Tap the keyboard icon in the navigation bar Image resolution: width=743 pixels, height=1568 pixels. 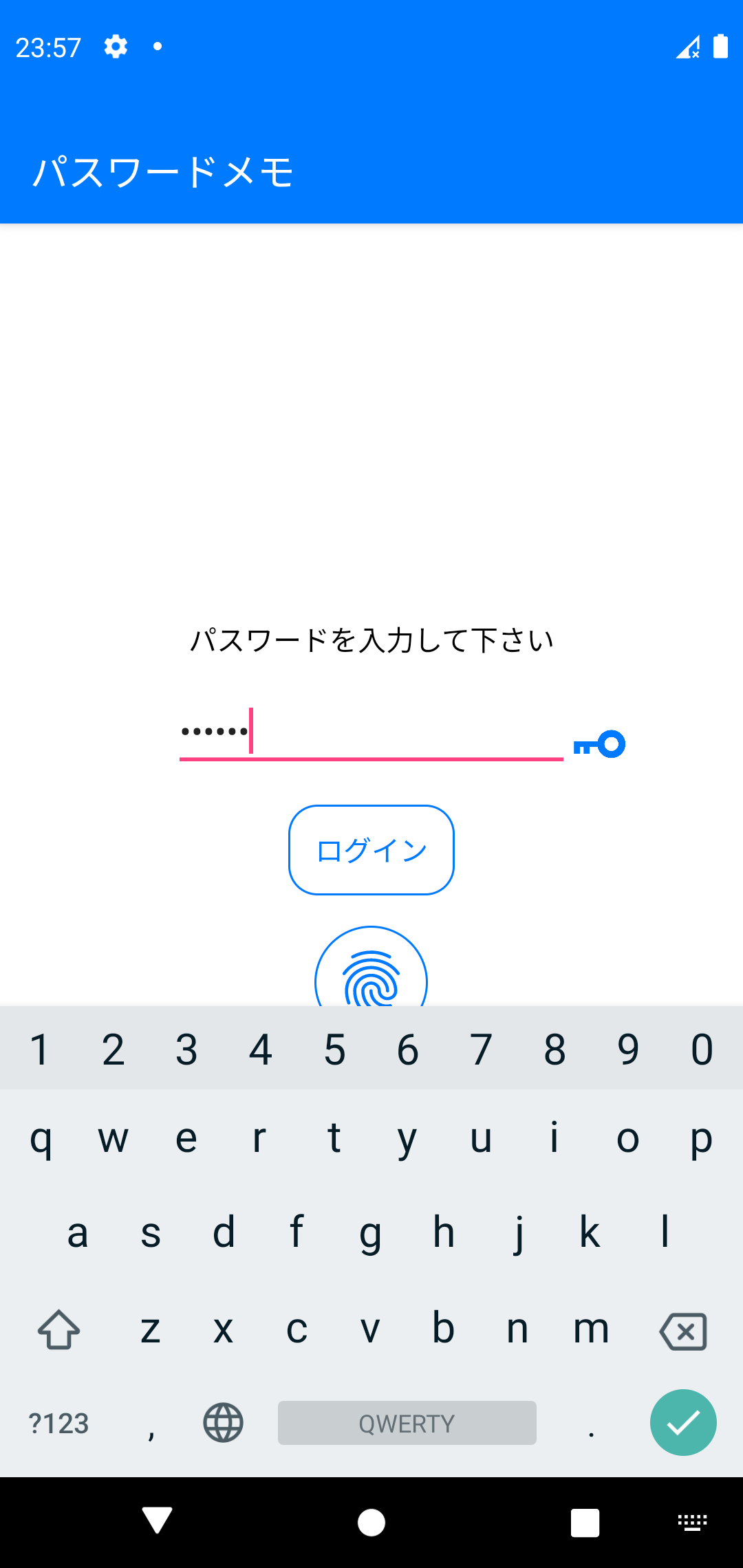tap(691, 1521)
